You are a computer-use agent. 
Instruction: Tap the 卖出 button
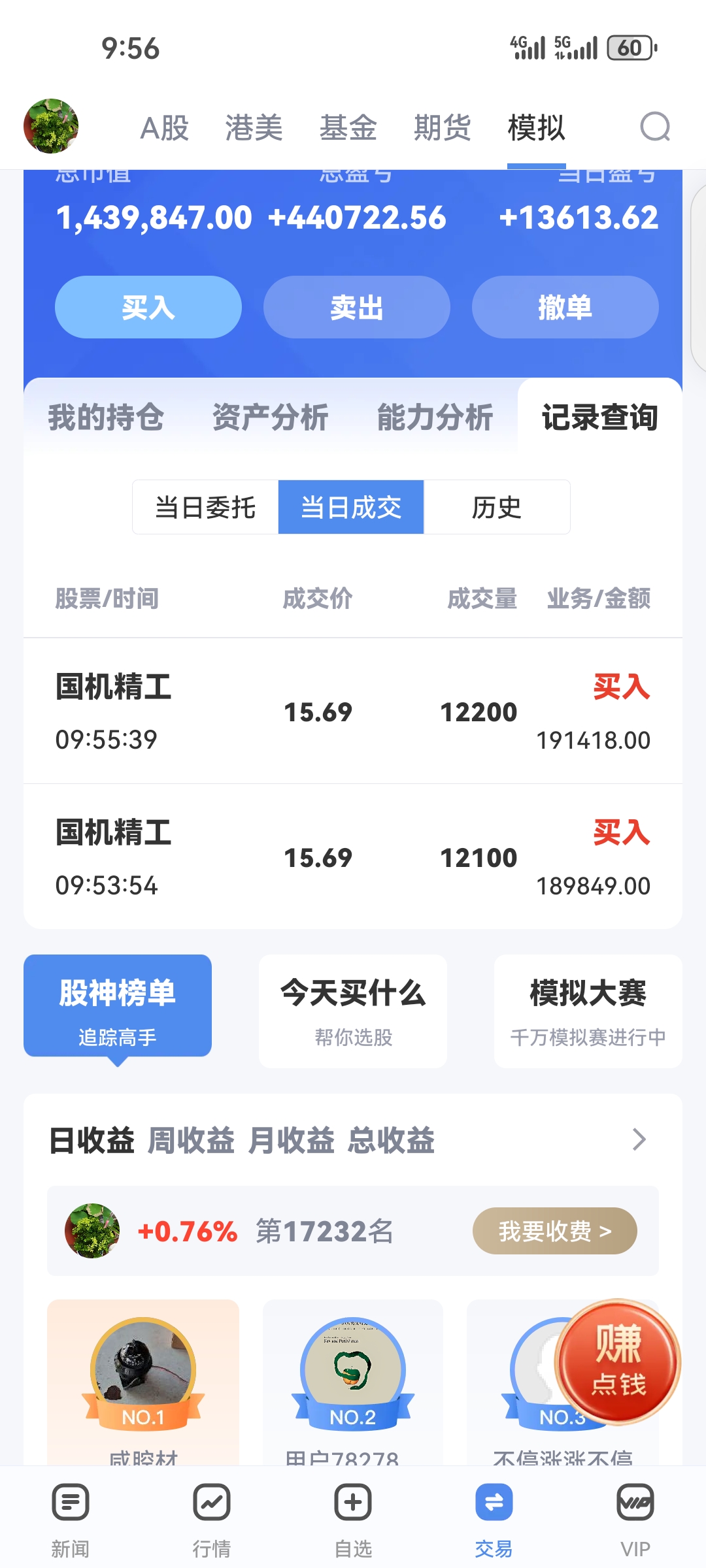click(x=357, y=307)
